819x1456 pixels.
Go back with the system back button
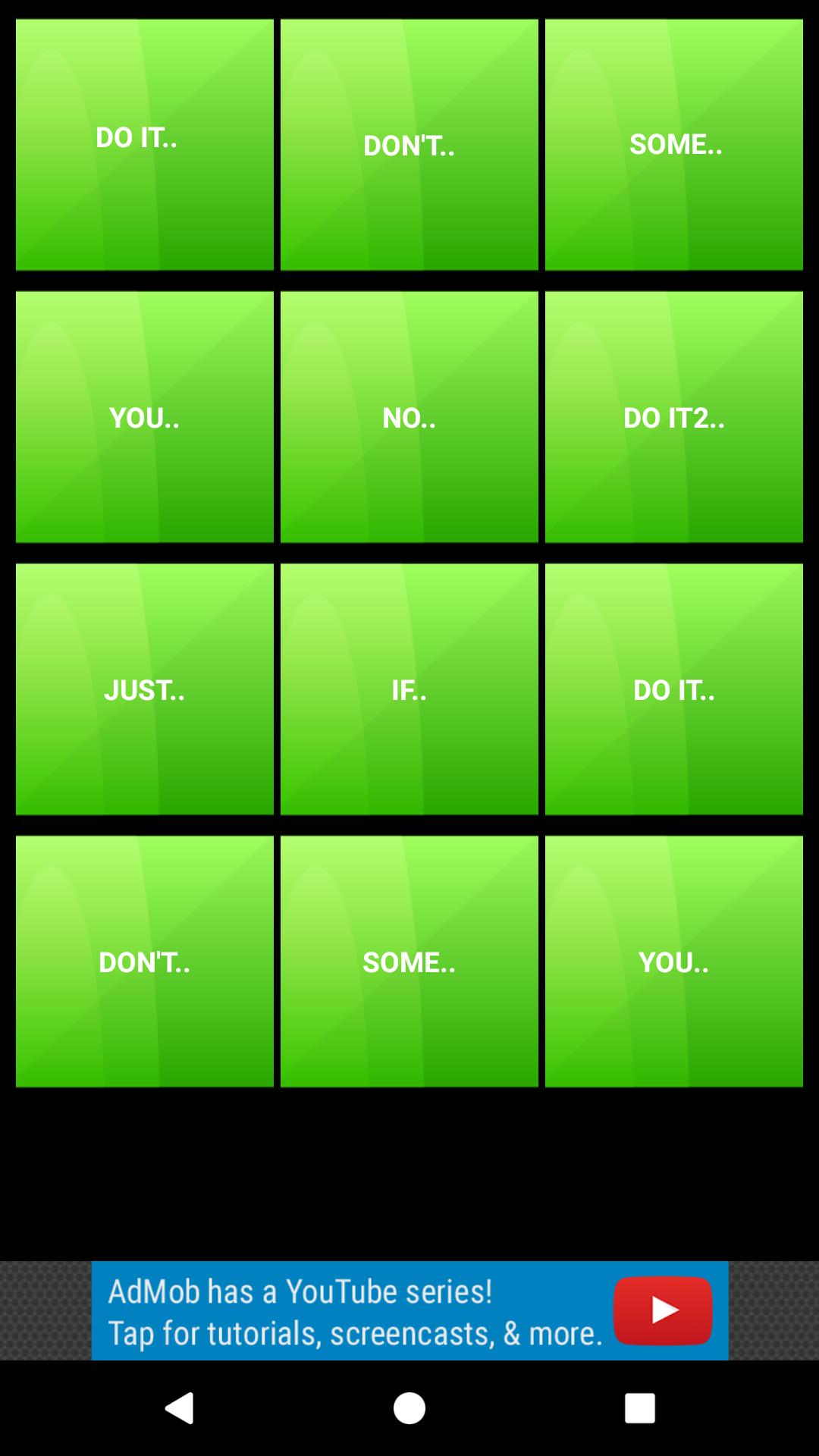click(x=180, y=1408)
